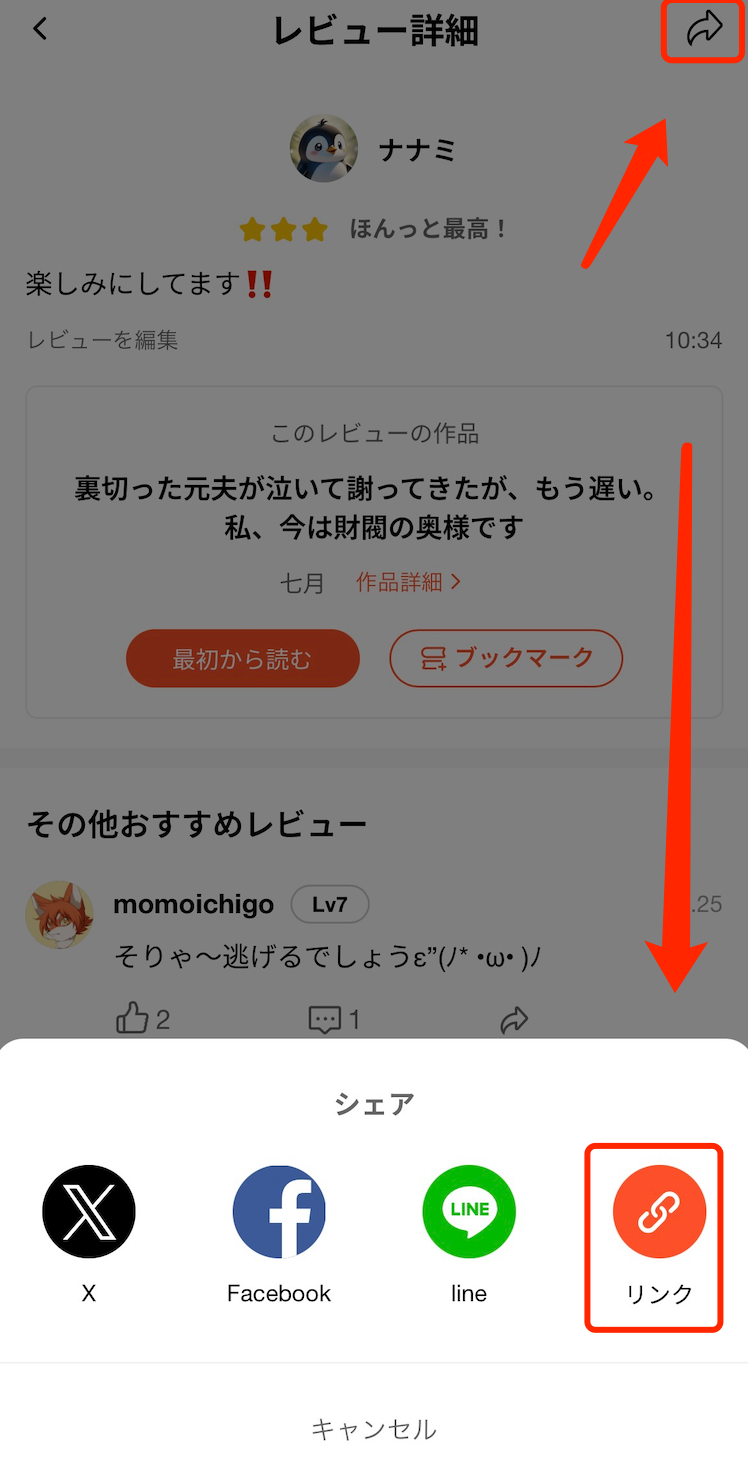Copy the review link with リンク
Screen dimensions: 748x1472
pyautogui.click(x=659, y=1212)
